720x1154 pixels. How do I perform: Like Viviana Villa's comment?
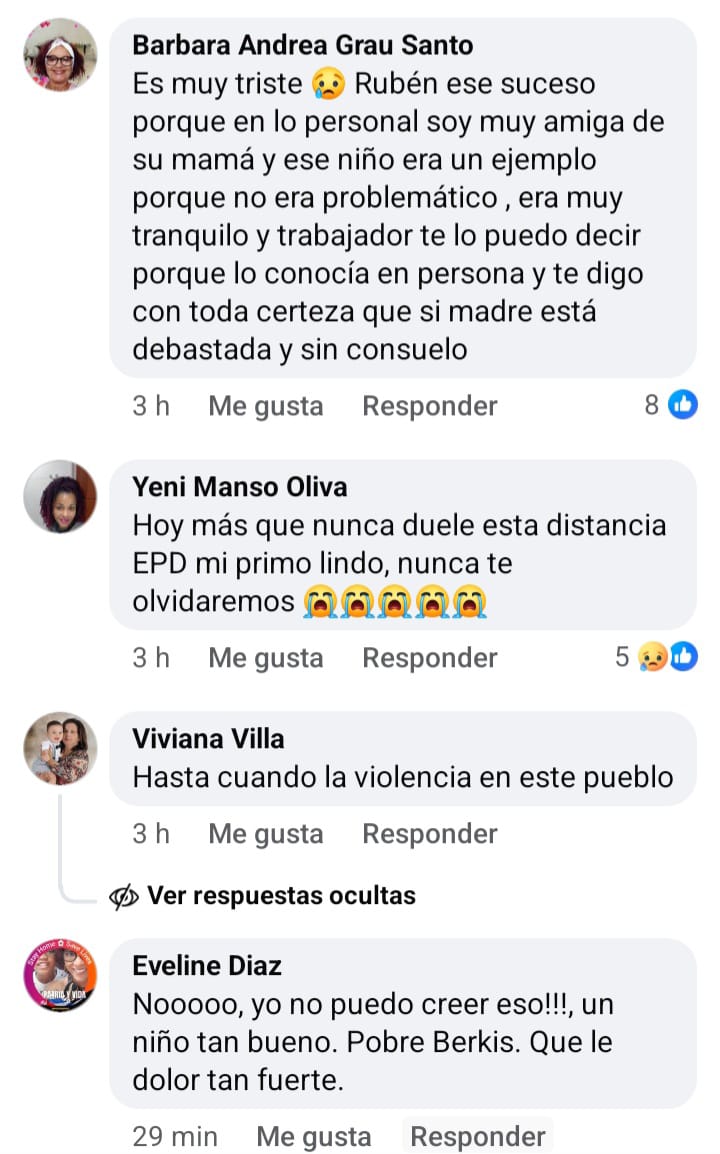(x=265, y=834)
